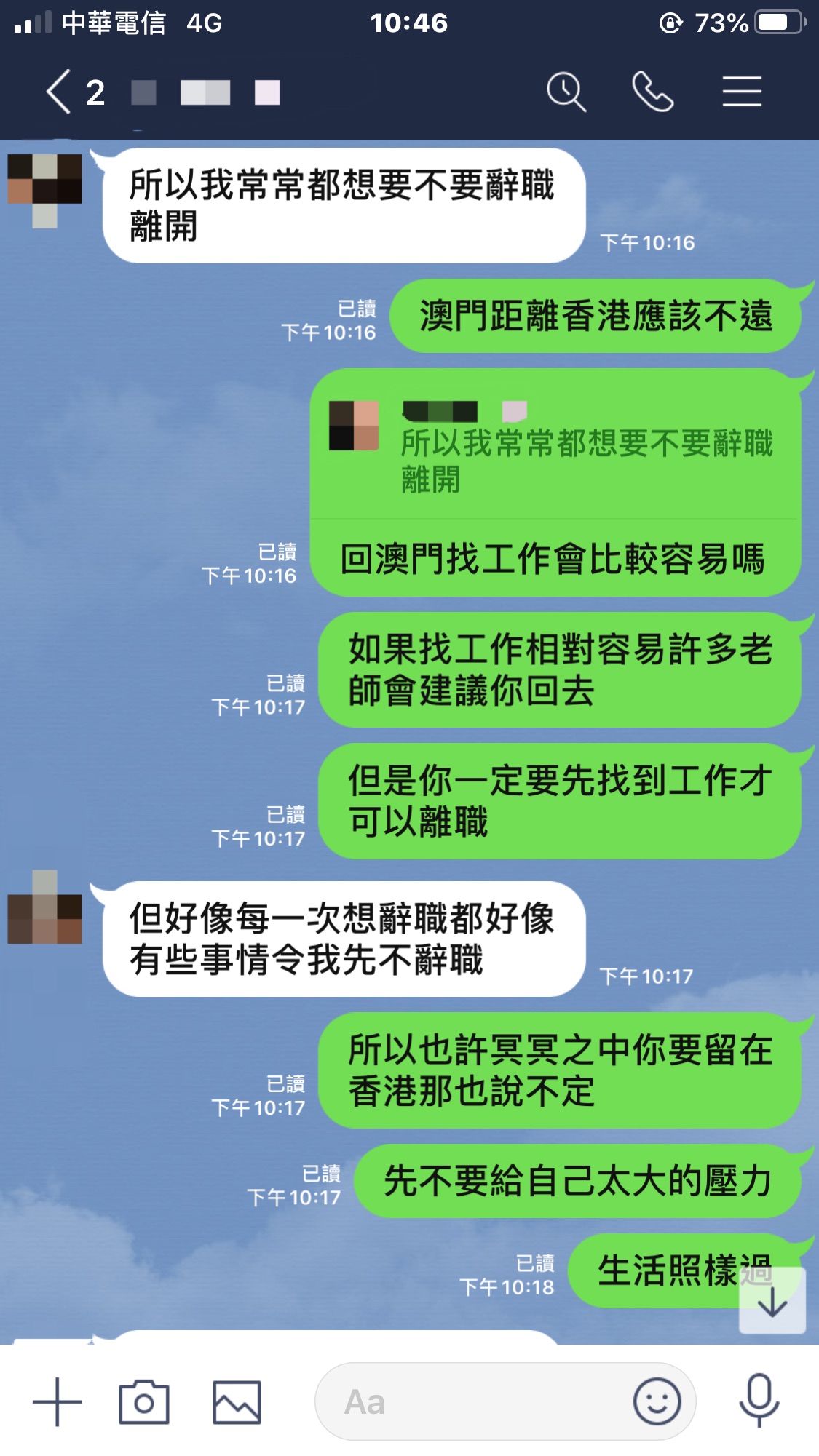The width and height of the screenshot is (819, 1456).
Task: Open the camera to take a photo
Action: (144, 1401)
